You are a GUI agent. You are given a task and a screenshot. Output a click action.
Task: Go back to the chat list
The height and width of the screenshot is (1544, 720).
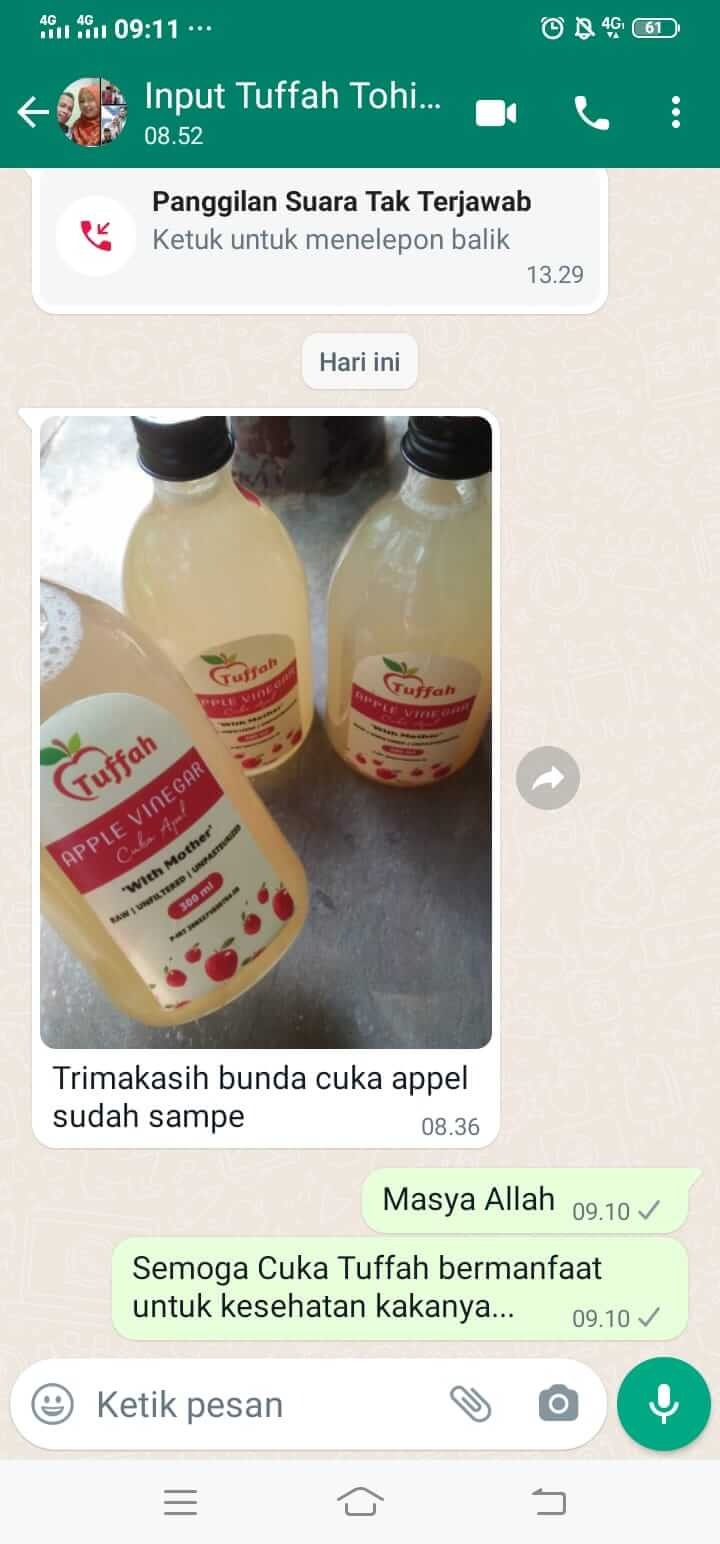point(32,113)
